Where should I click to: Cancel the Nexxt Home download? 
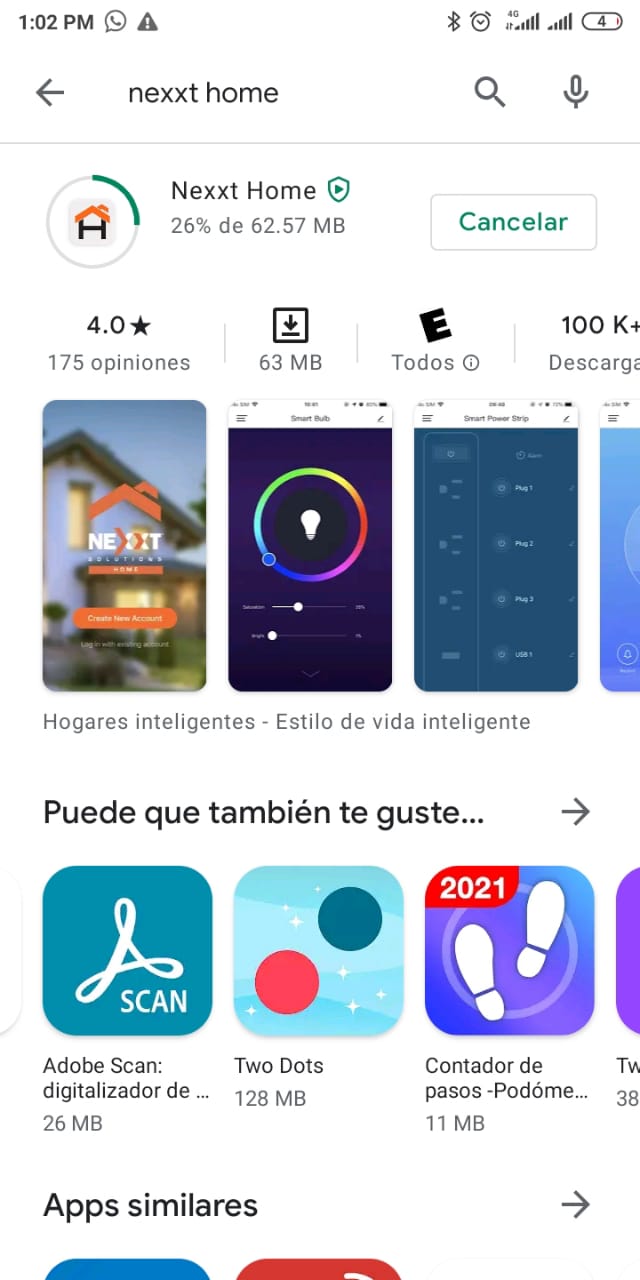(x=513, y=222)
